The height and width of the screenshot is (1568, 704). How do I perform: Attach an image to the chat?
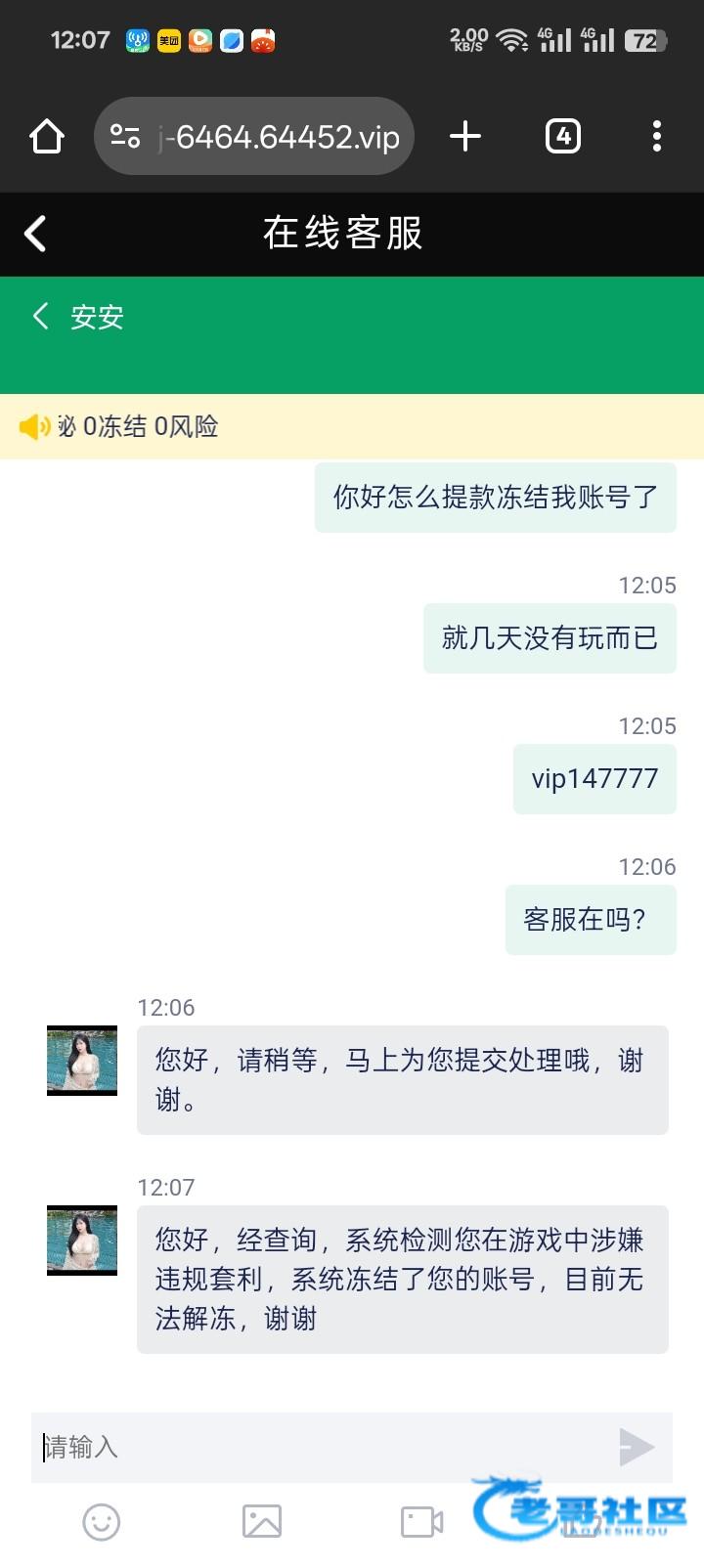262,1522
